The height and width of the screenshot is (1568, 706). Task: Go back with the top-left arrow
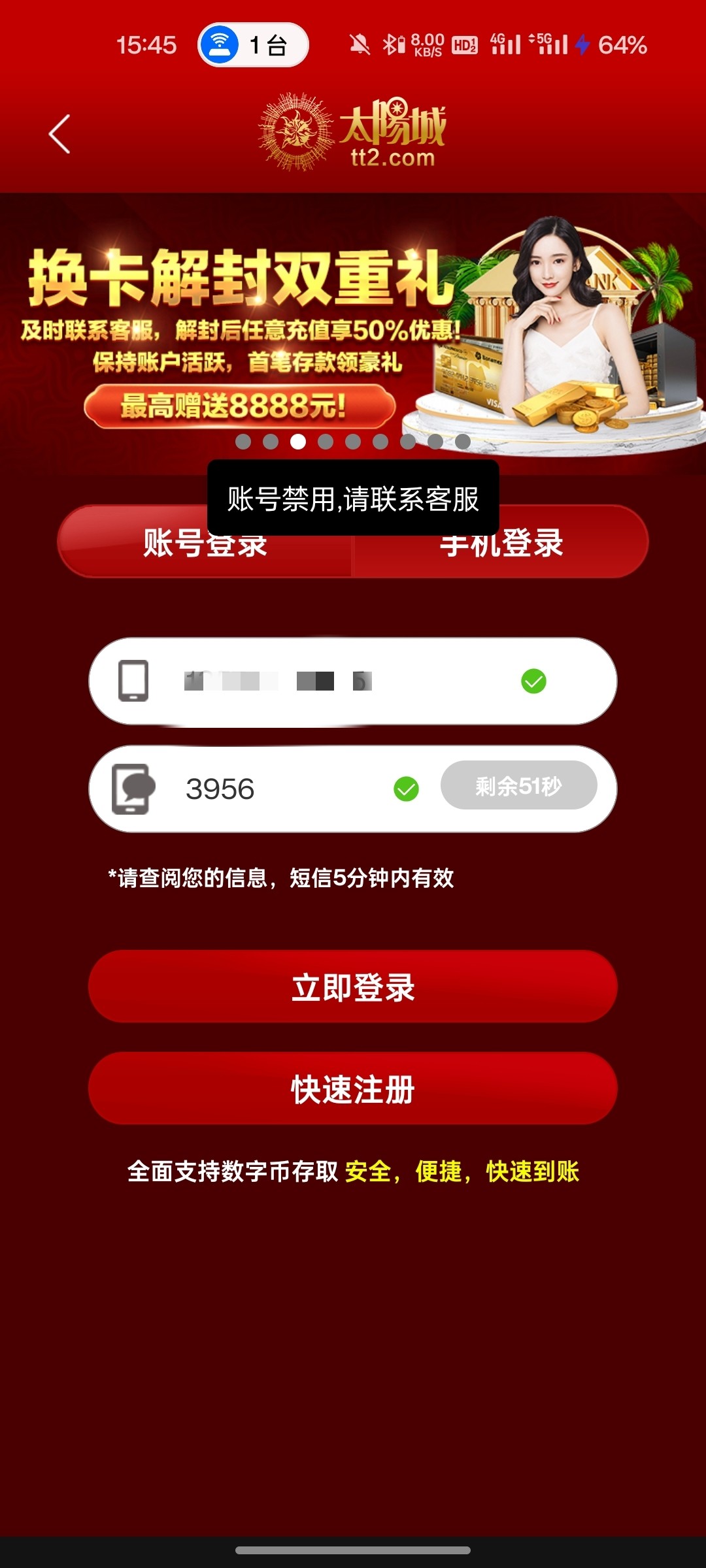pos(59,135)
